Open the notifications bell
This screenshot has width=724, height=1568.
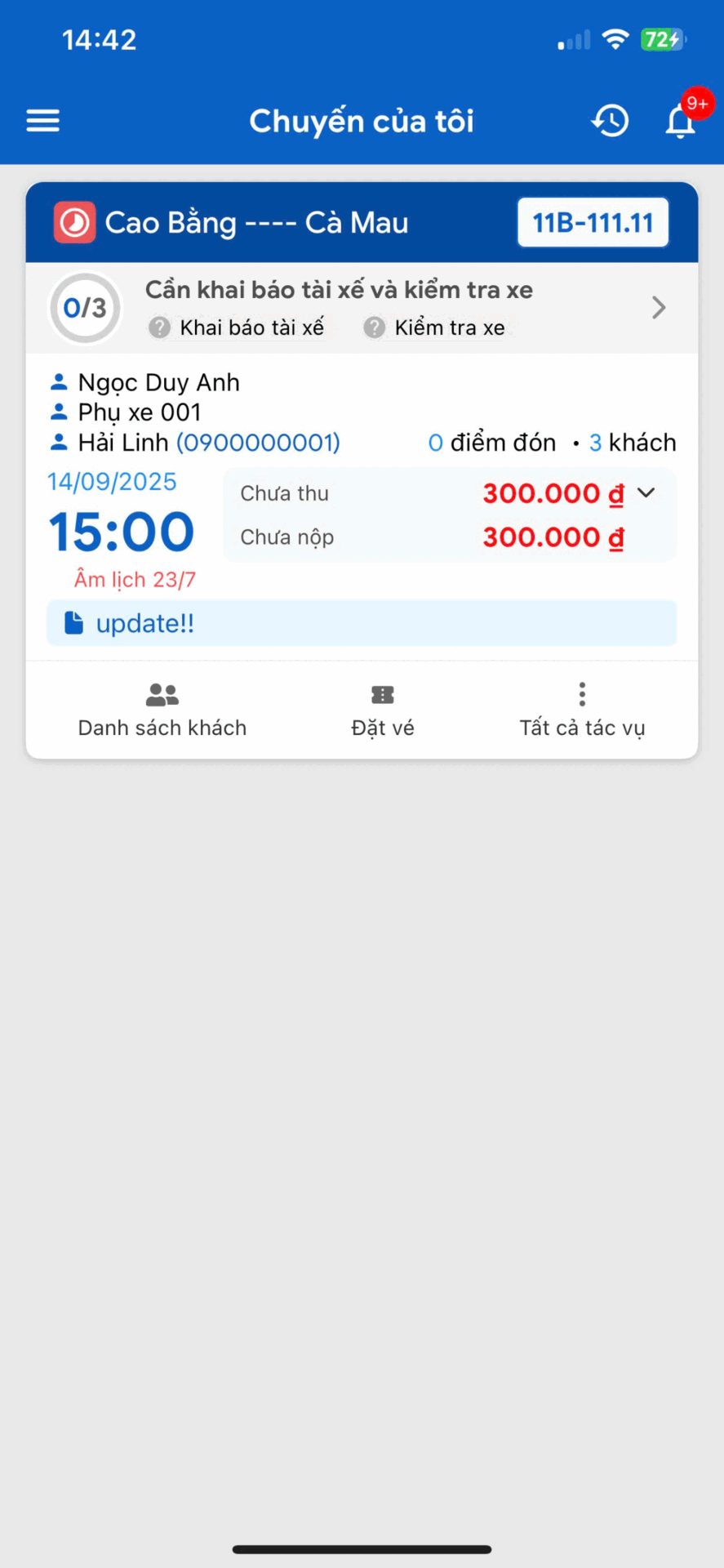coord(680,122)
